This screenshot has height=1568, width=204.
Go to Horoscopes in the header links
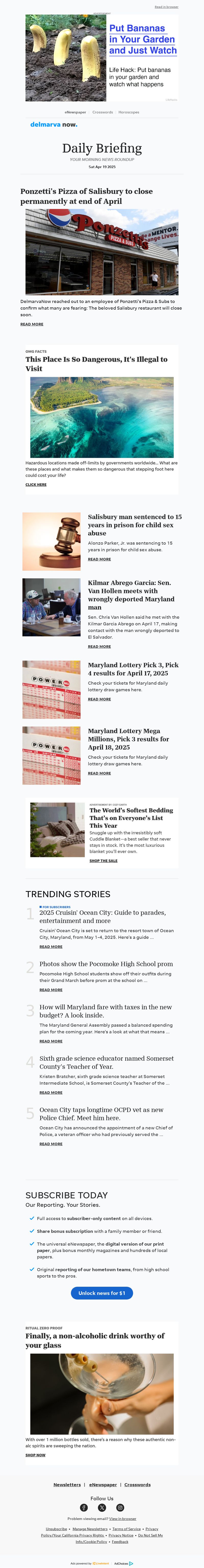(x=129, y=112)
